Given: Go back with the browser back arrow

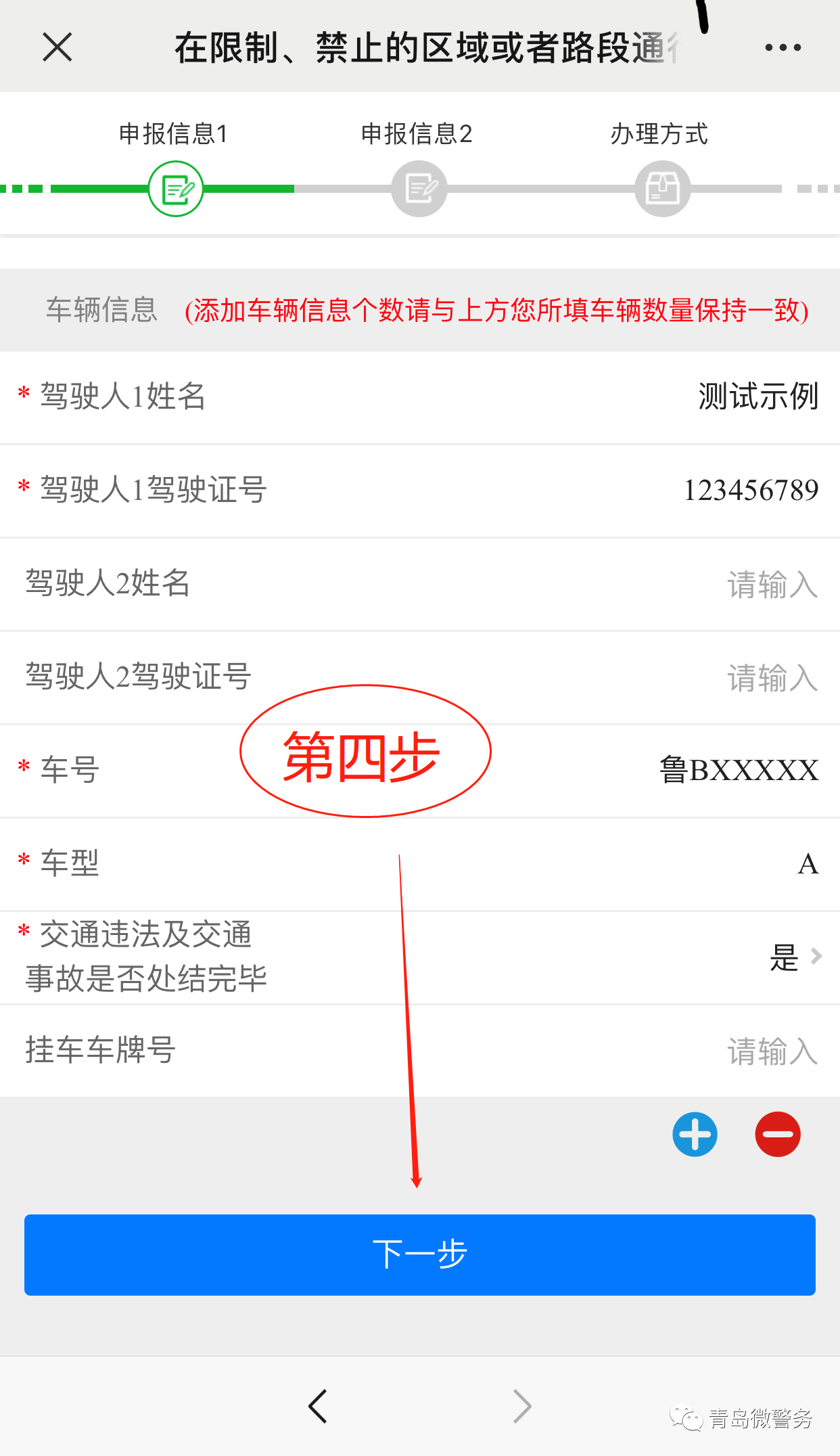Looking at the screenshot, I should tap(318, 1407).
